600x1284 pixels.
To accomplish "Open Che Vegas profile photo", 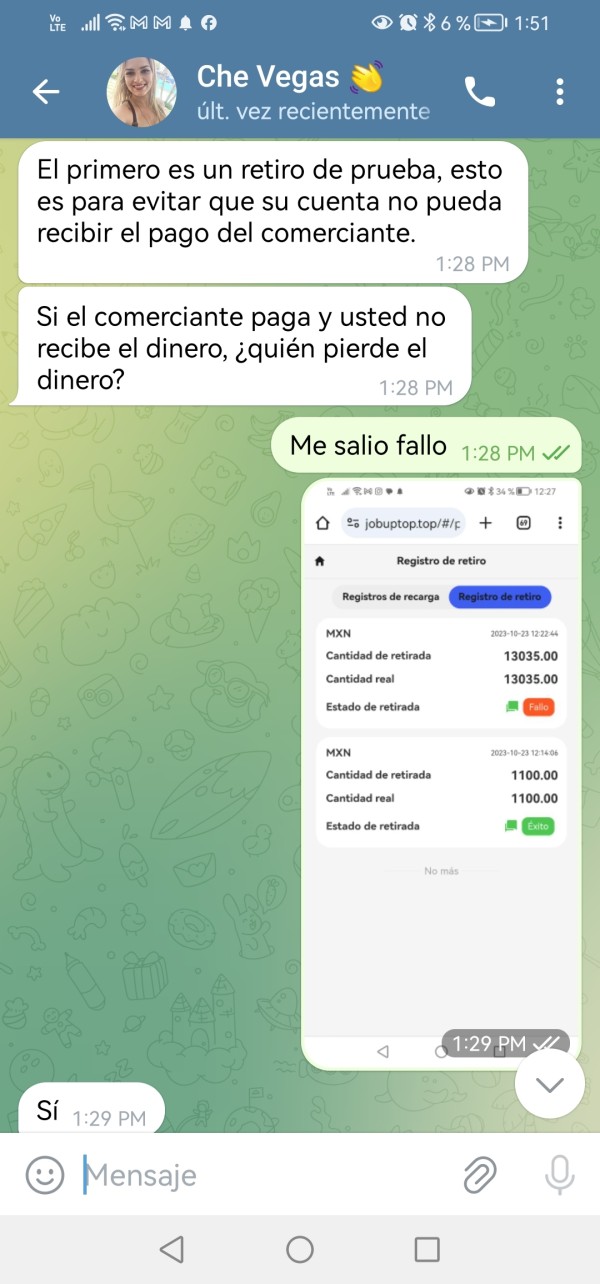I will 142,92.
